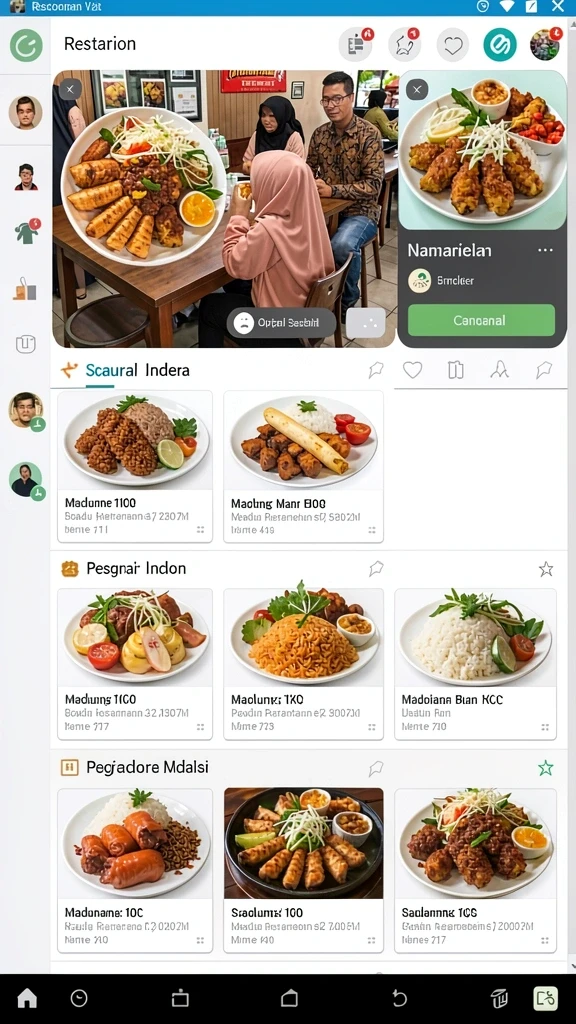Open the teal circular icon in top bar
This screenshot has width=576, height=1024.
click(x=500, y=45)
